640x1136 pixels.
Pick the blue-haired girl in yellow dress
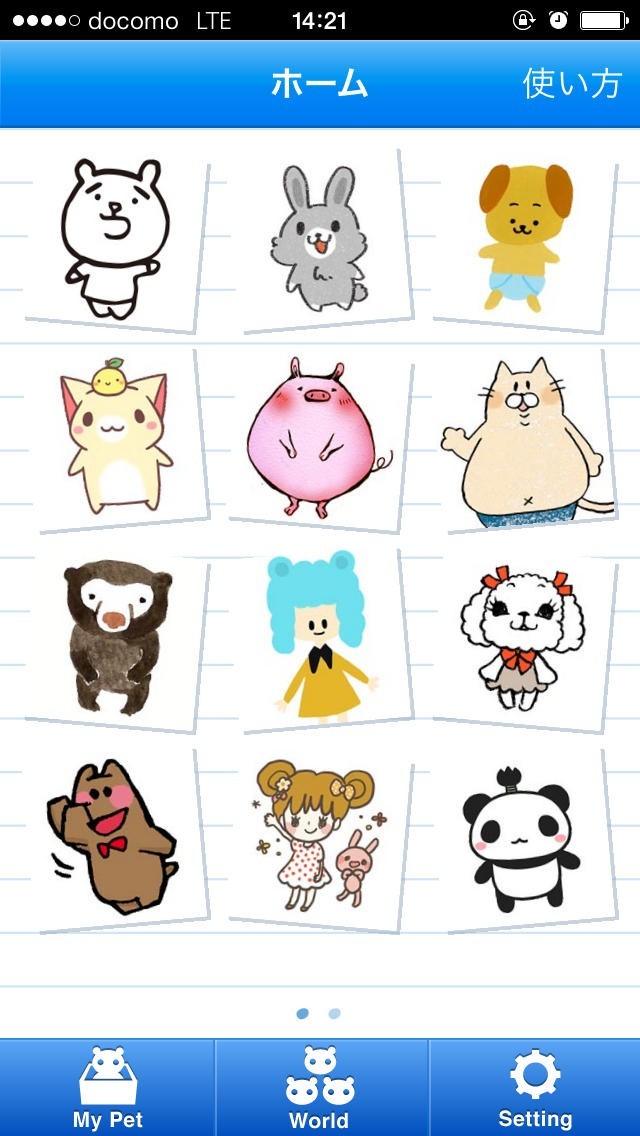click(320, 636)
